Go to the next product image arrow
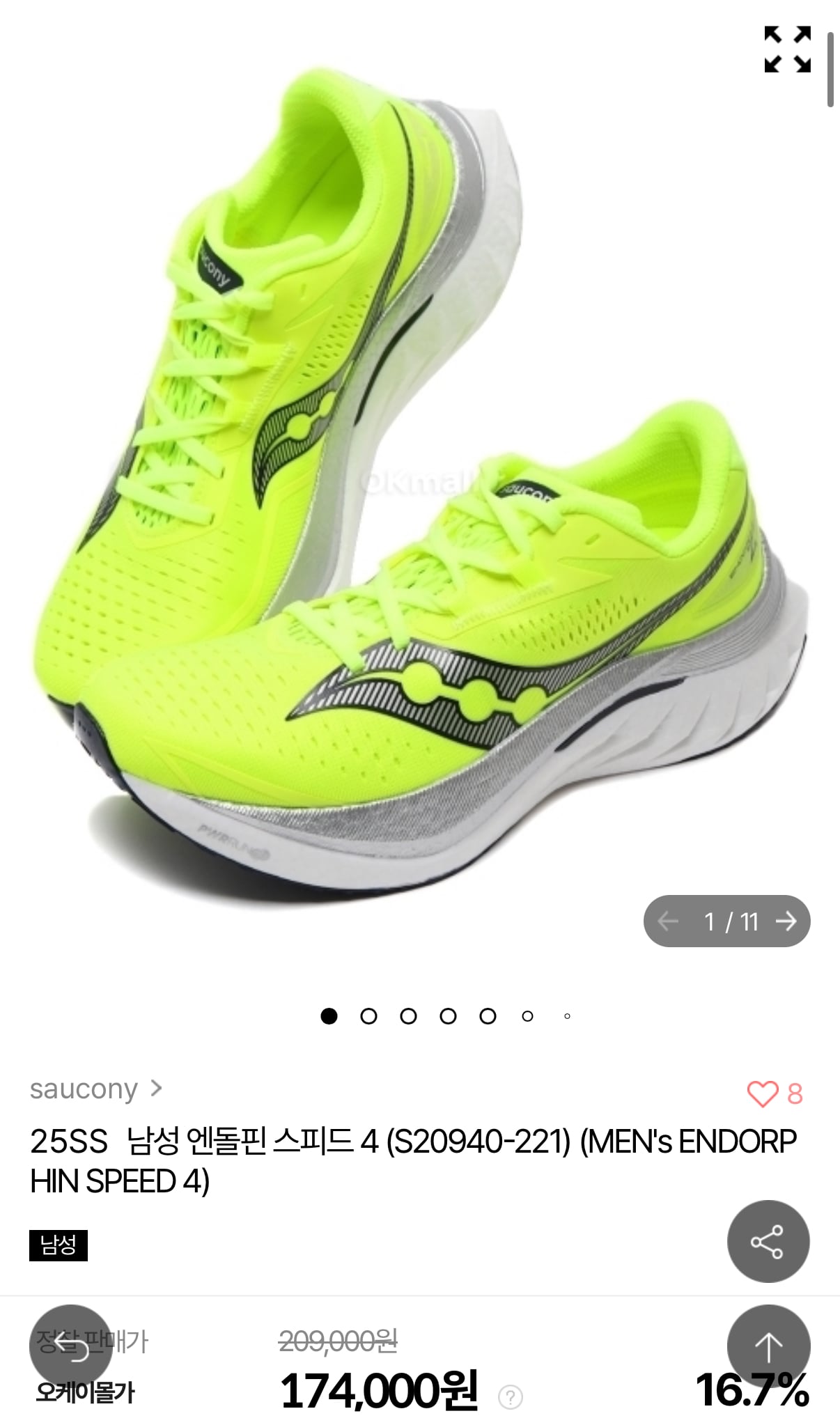The width and height of the screenshot is (840, 1425). 786,921
